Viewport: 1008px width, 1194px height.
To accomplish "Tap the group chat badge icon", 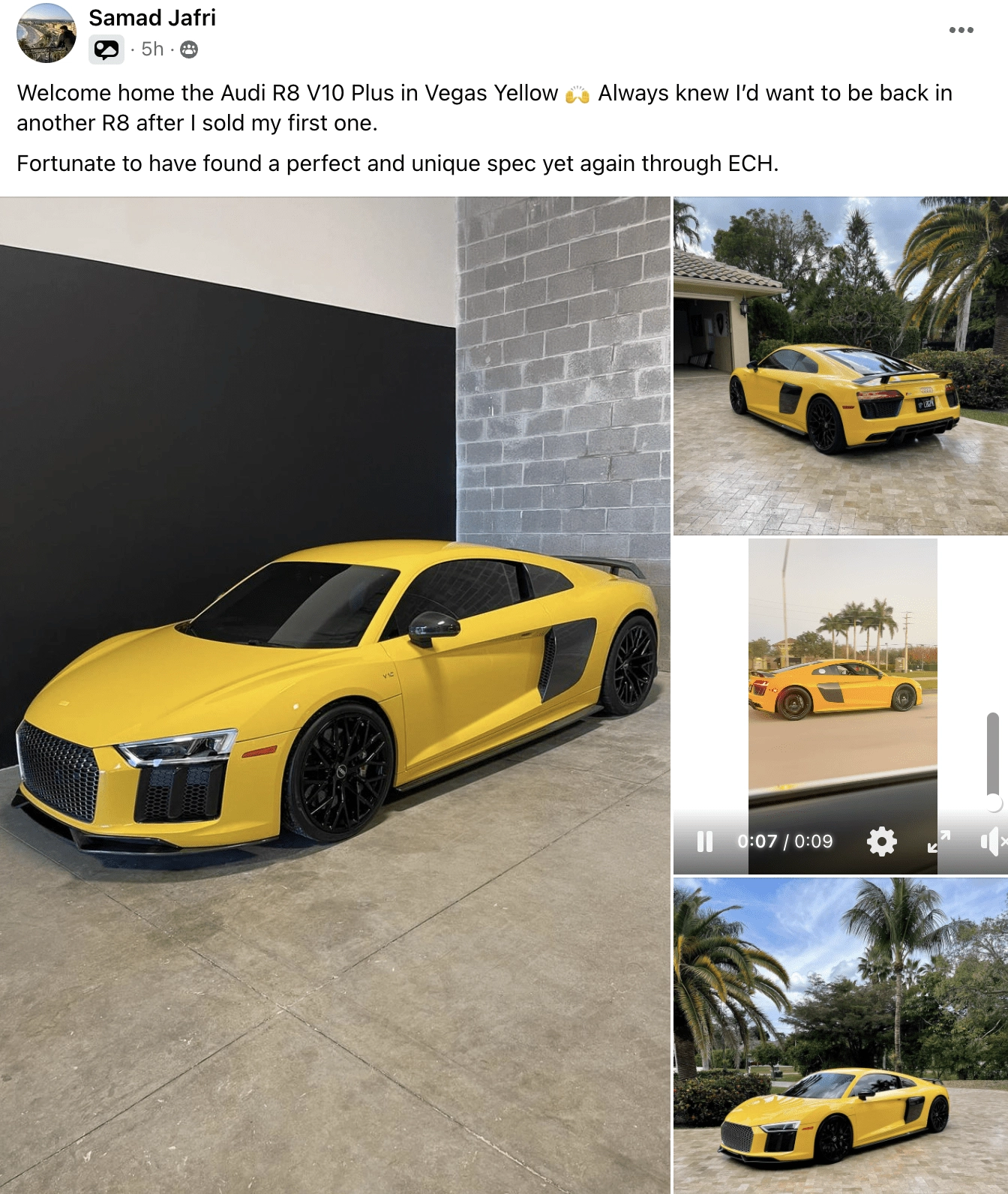I will (106, 50).
